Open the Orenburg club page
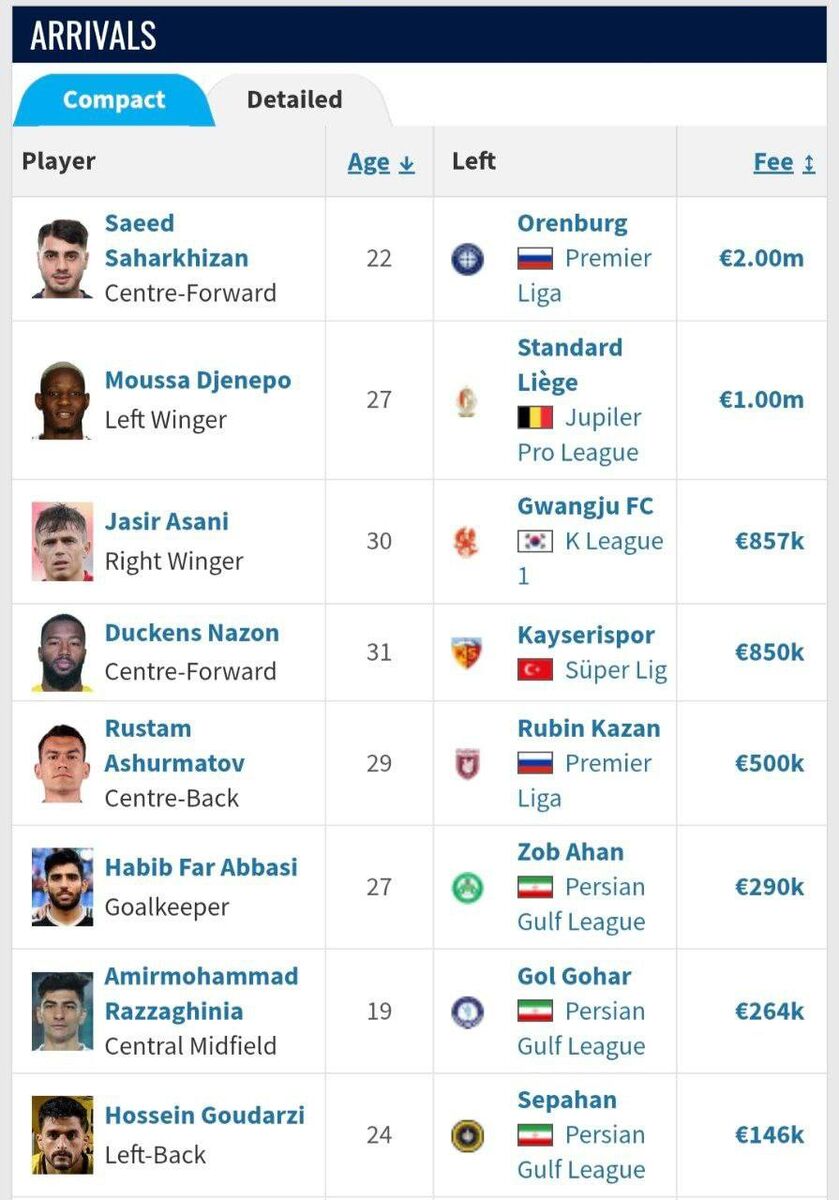 [x=572, y=223]
